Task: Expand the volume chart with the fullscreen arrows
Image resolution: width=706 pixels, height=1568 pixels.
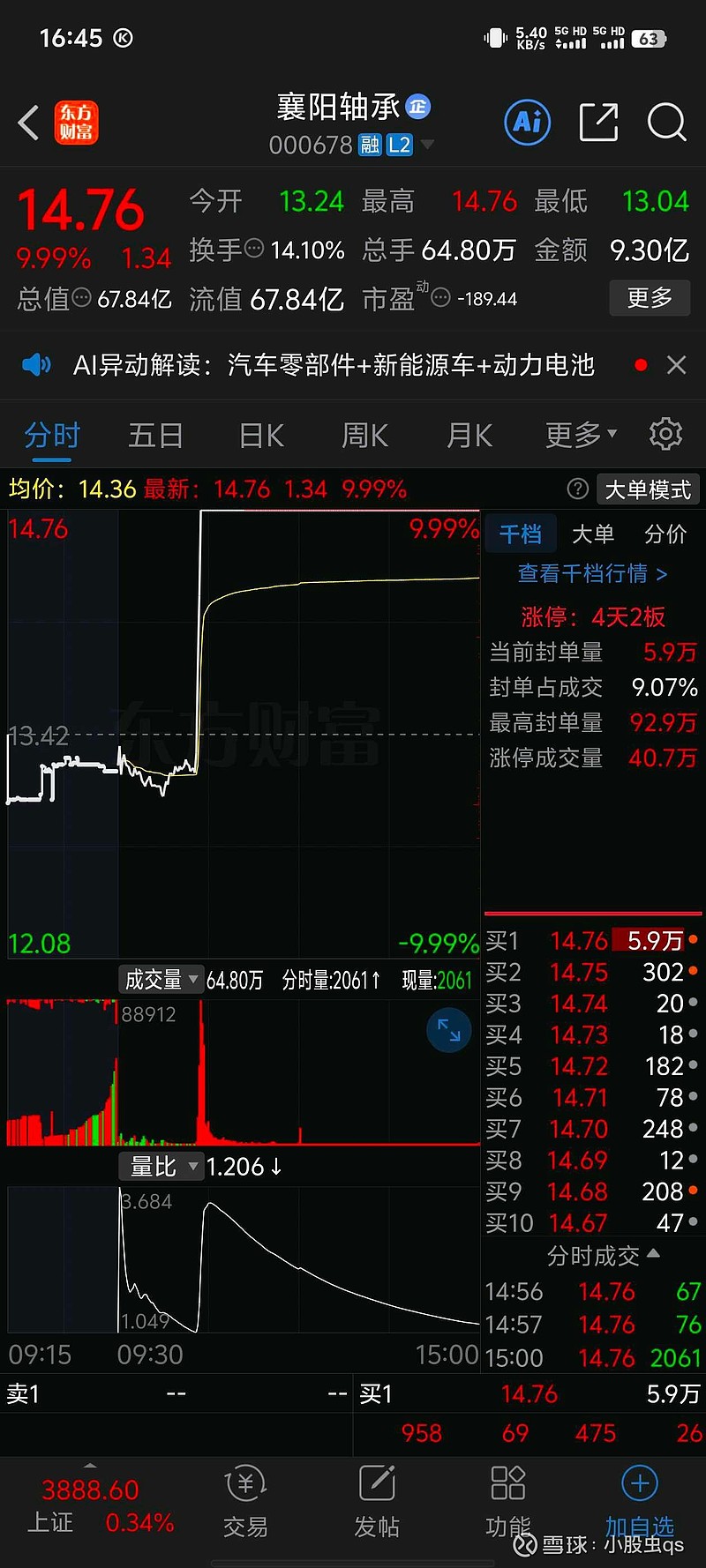Action: (x=449, y=1030)
